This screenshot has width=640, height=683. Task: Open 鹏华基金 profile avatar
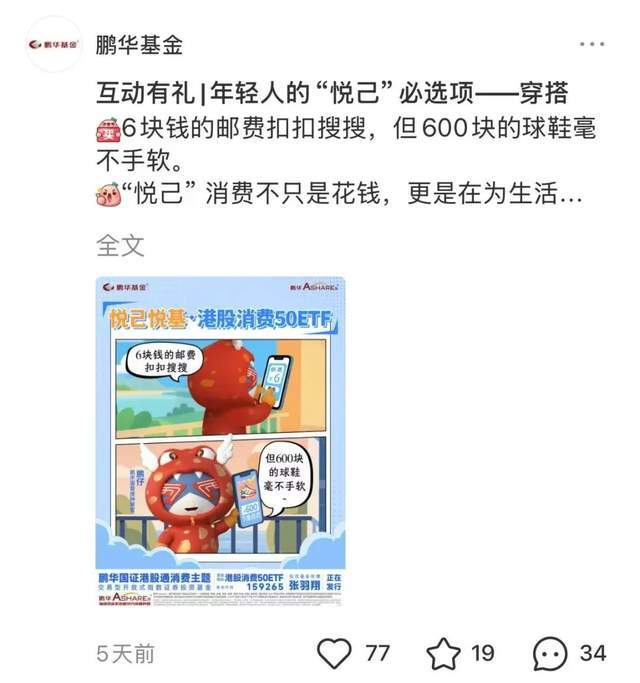(54, 45)
